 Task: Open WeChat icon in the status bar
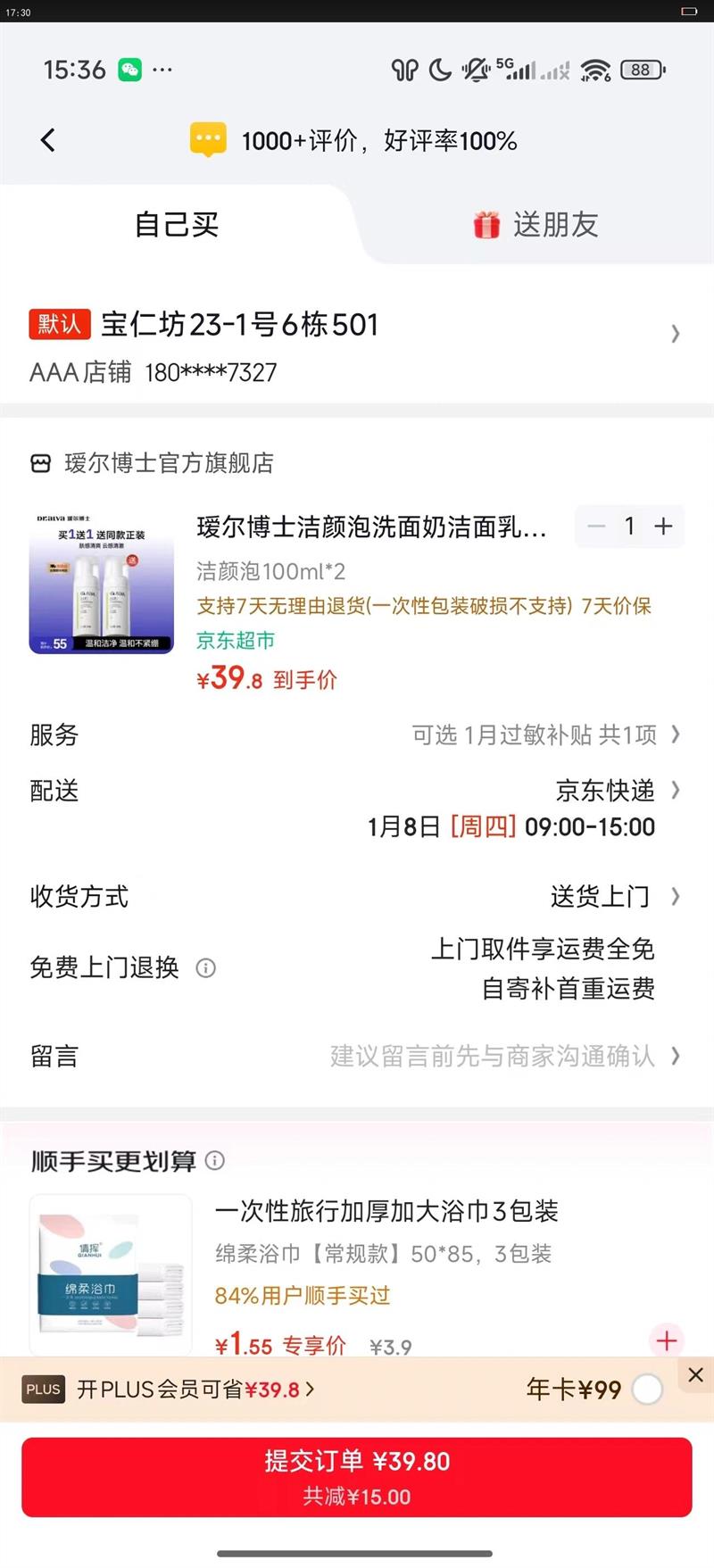(130, 69)
